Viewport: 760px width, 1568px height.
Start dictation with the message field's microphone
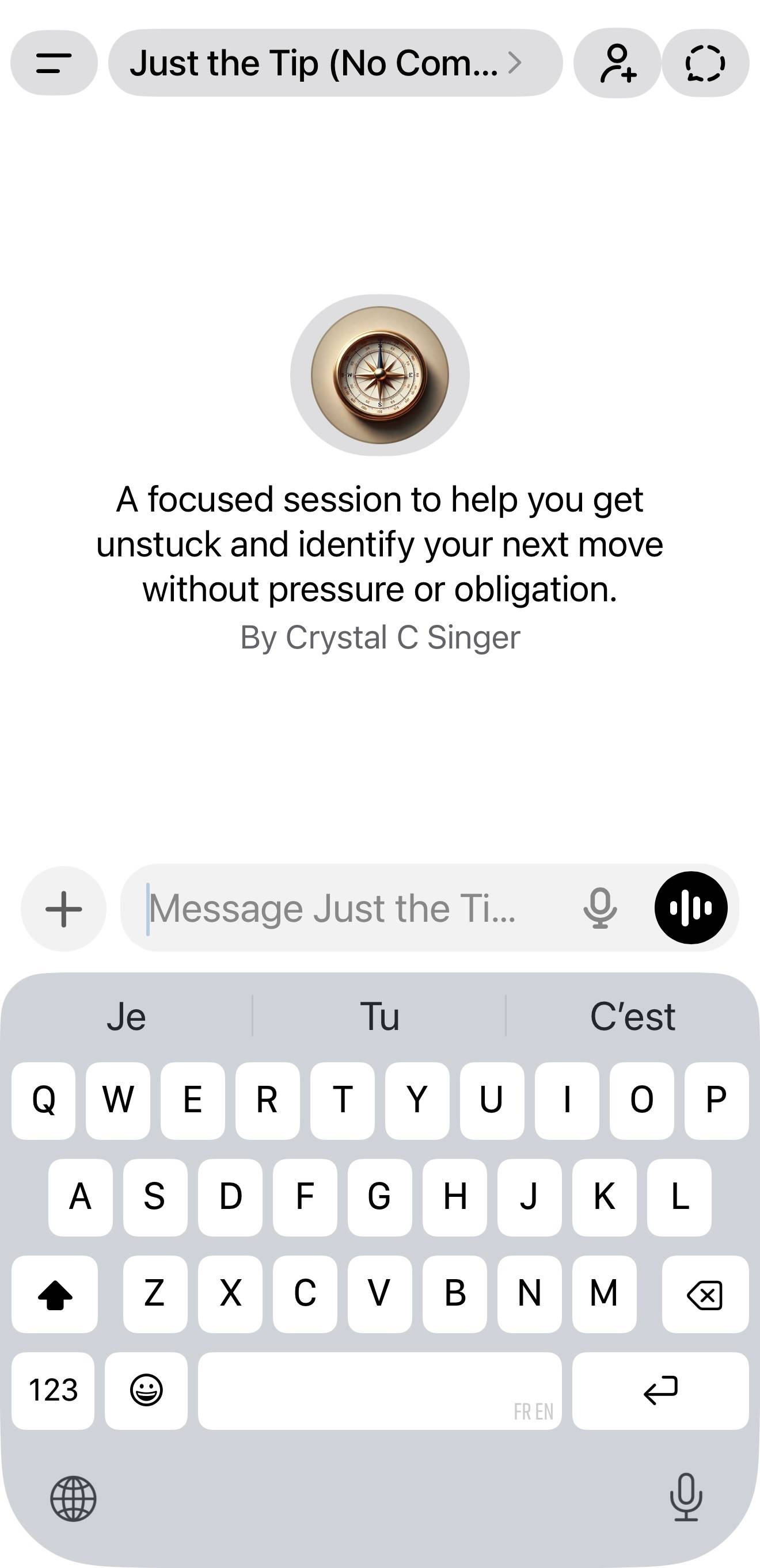coord(600,909)
